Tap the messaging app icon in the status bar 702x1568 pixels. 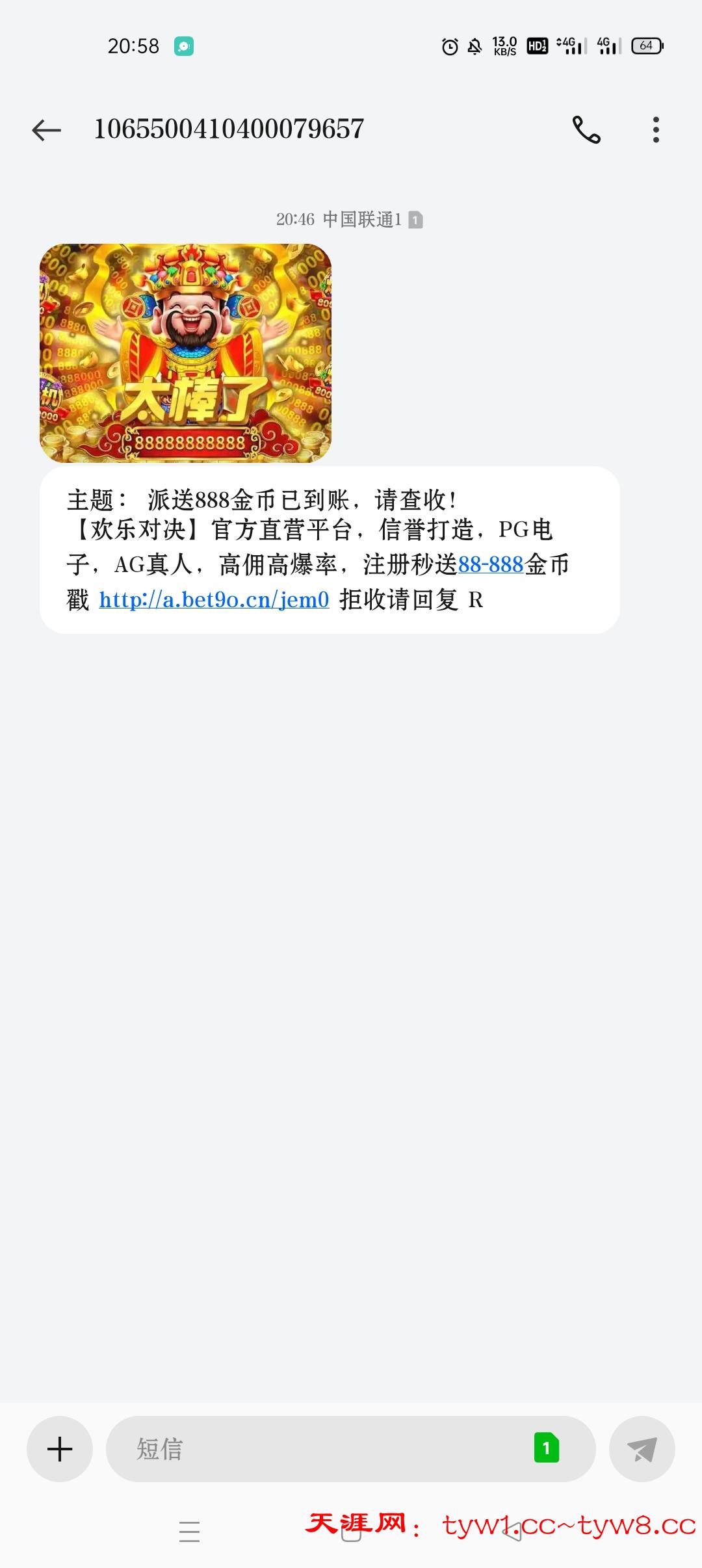[184, 46]
